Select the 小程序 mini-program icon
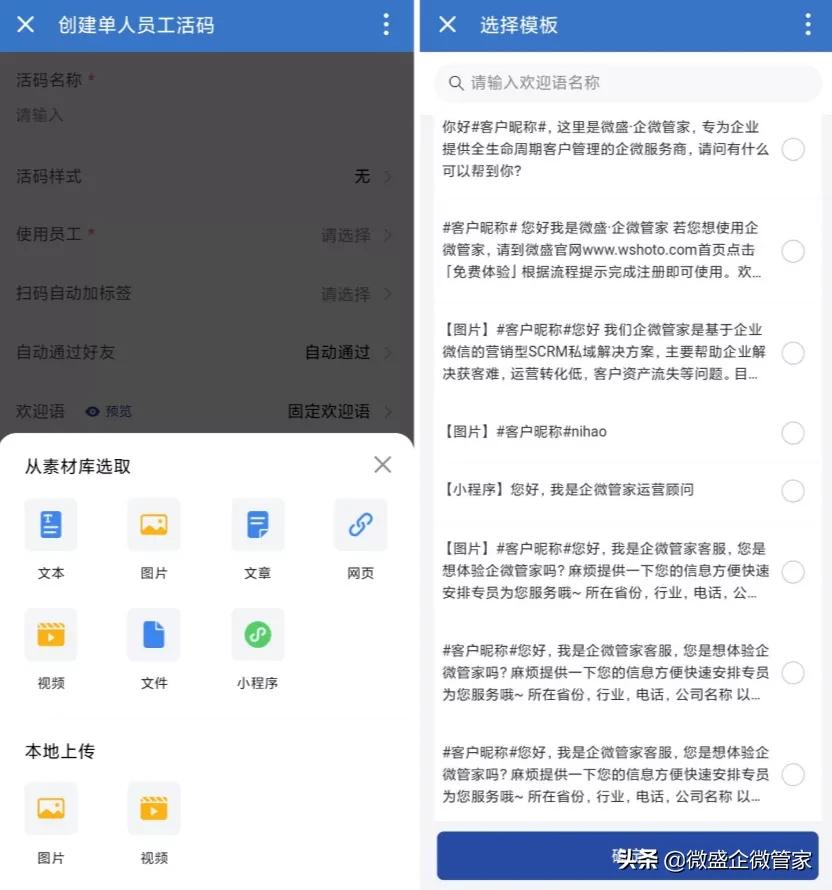The height and width of the screenshot is (890, 832). (x=257, y=634)
